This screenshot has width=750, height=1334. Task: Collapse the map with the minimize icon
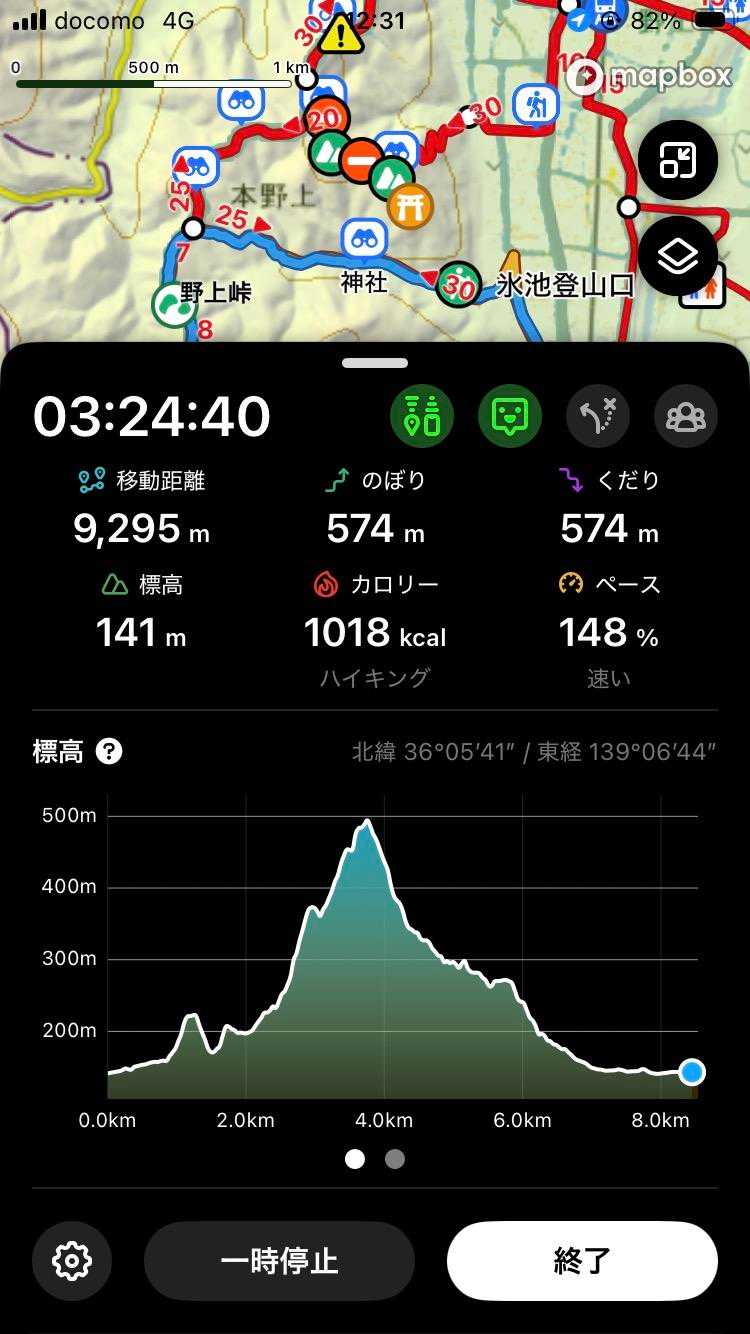pyautogui.click(x=678, y=161)
